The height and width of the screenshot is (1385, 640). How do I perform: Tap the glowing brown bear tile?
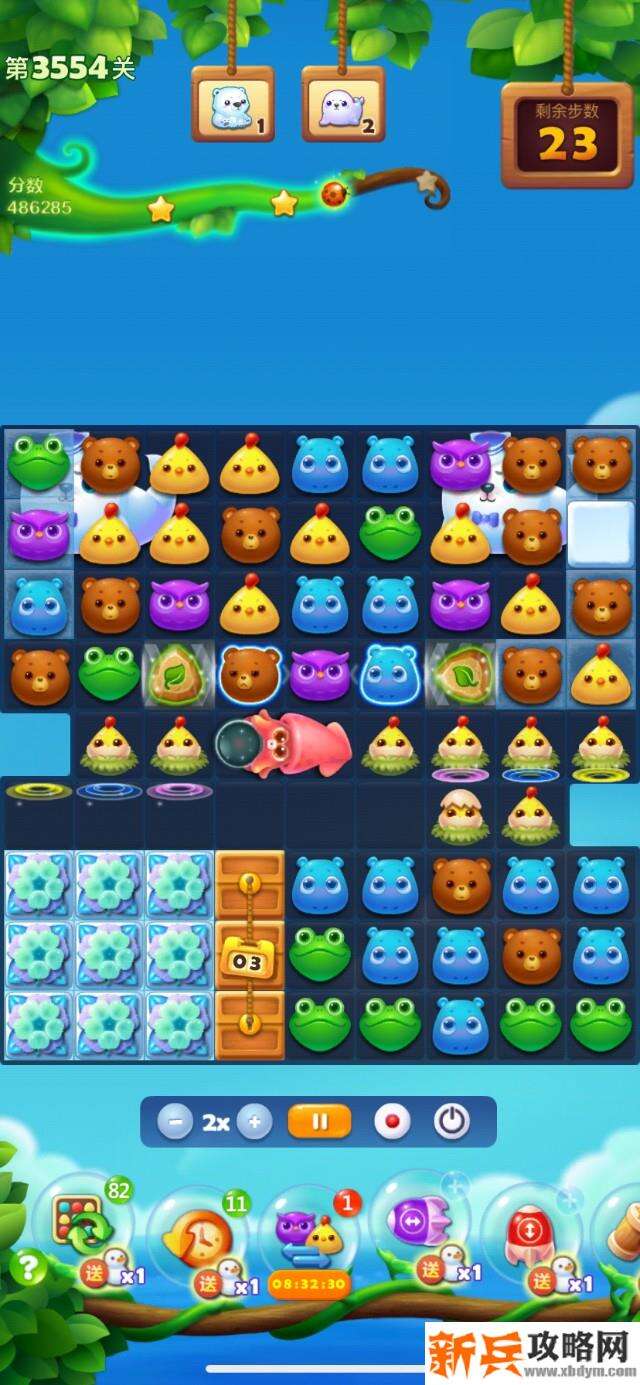[x=249, y=672]
